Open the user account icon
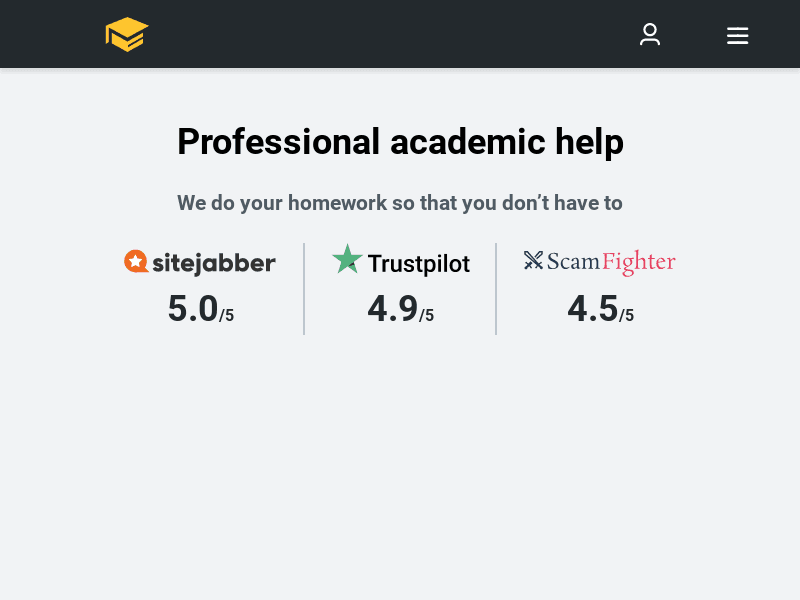This screenshot has width=800, height=600. point(650,35)
